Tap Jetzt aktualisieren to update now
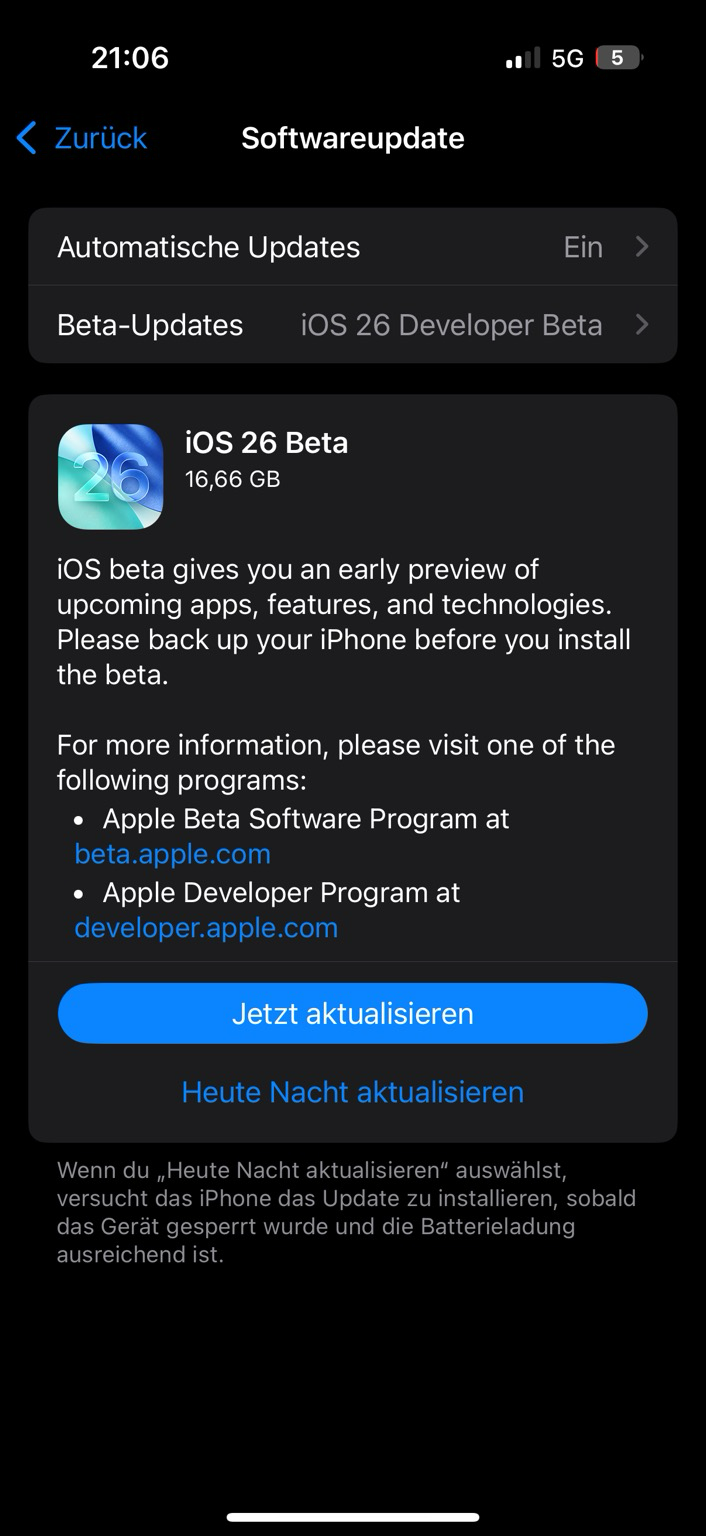706x1536 pixels. pyautogui.click(x=352, y=1013)
